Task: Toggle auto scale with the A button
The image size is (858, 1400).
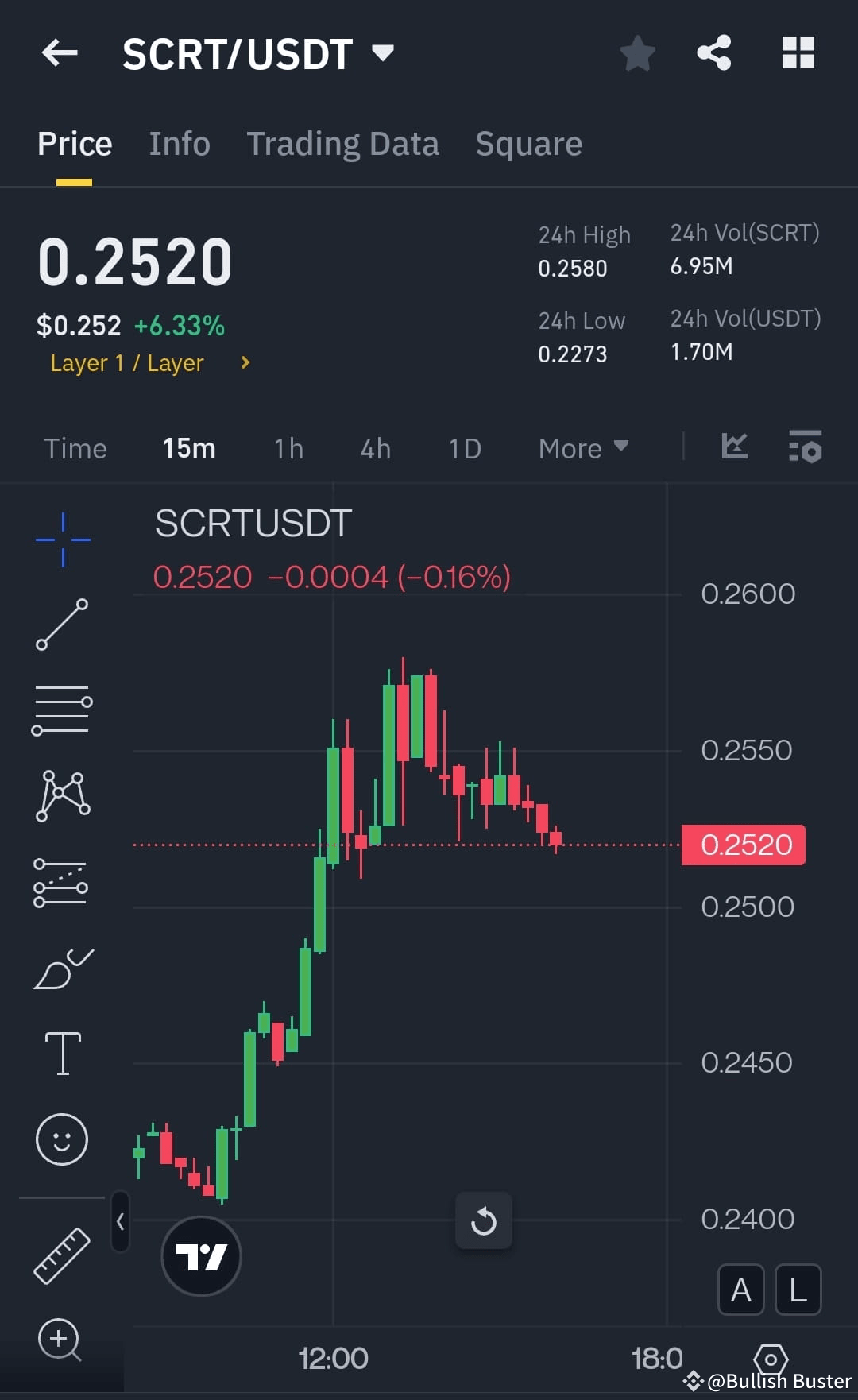Action: click(741, 1290)
